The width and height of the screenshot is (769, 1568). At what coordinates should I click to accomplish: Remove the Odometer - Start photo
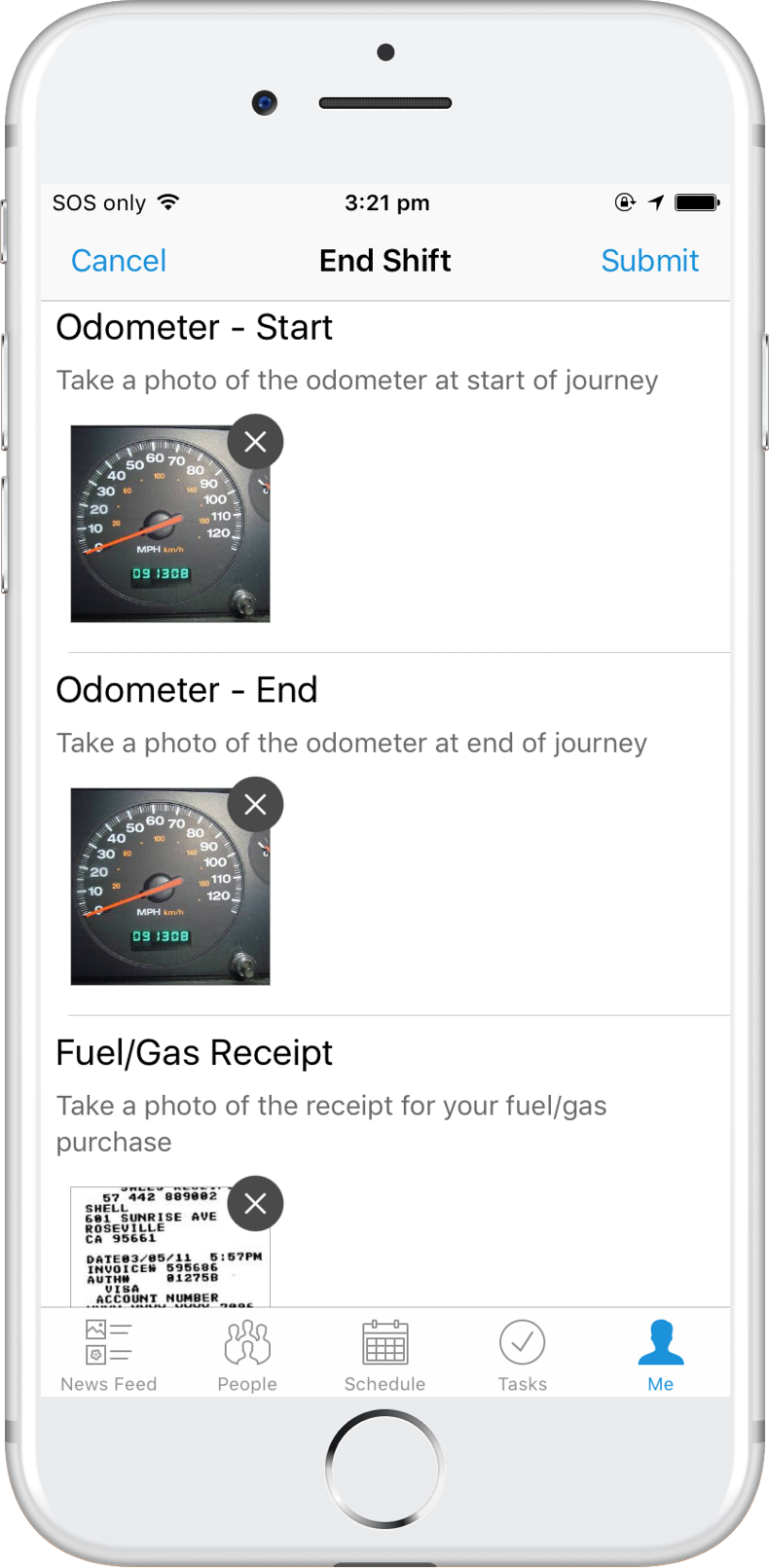tap(255, 442)
